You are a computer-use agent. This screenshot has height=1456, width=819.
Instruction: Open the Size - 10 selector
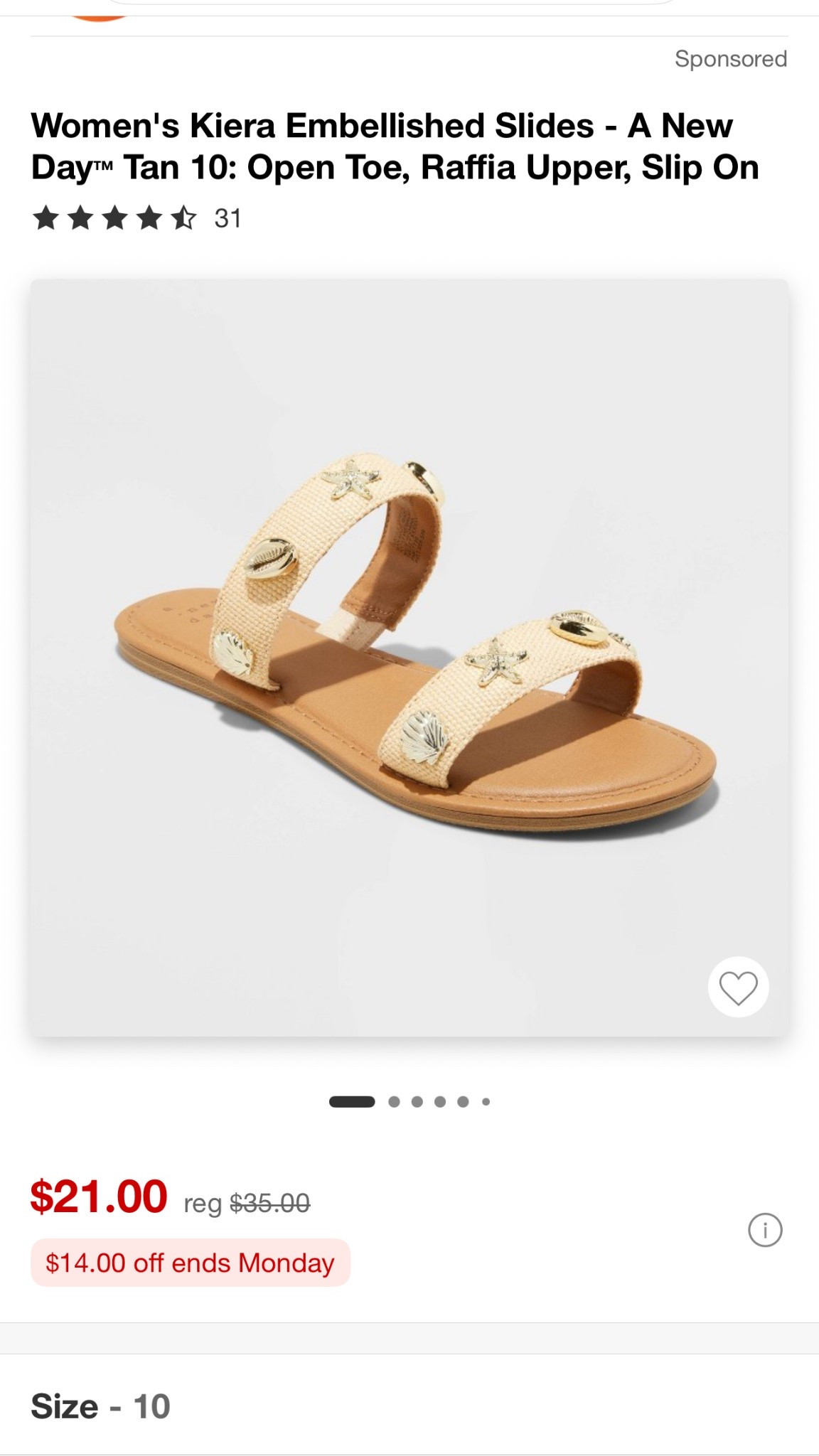[101, 1406]
